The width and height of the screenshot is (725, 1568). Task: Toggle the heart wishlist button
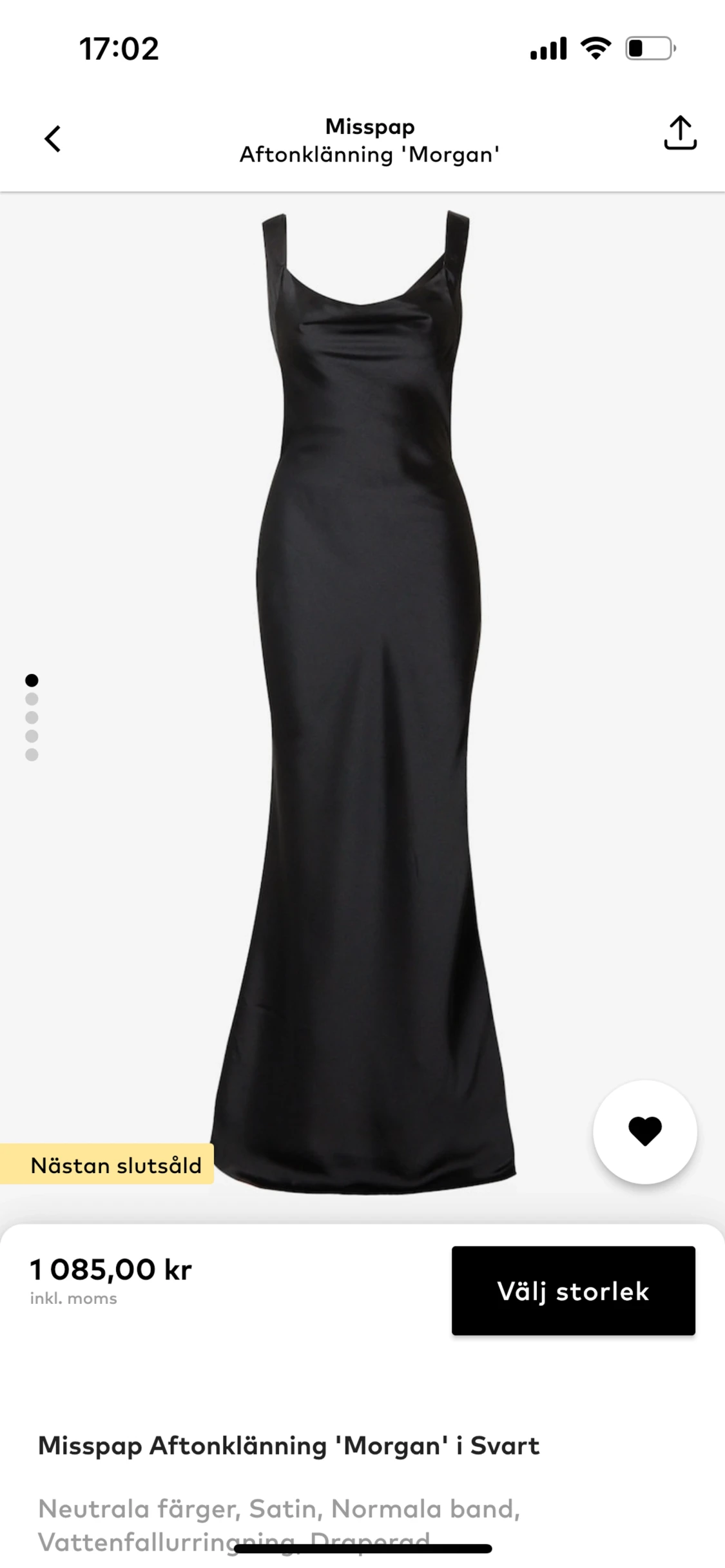pos(644,1131)
